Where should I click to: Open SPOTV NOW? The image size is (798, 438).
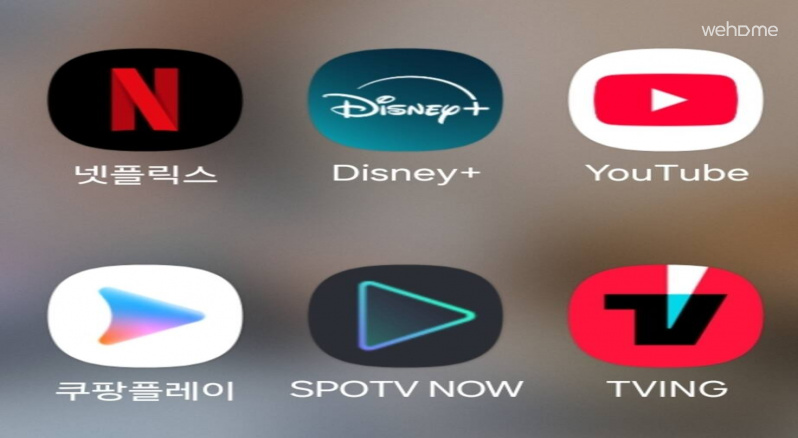(x=405, y=315)
